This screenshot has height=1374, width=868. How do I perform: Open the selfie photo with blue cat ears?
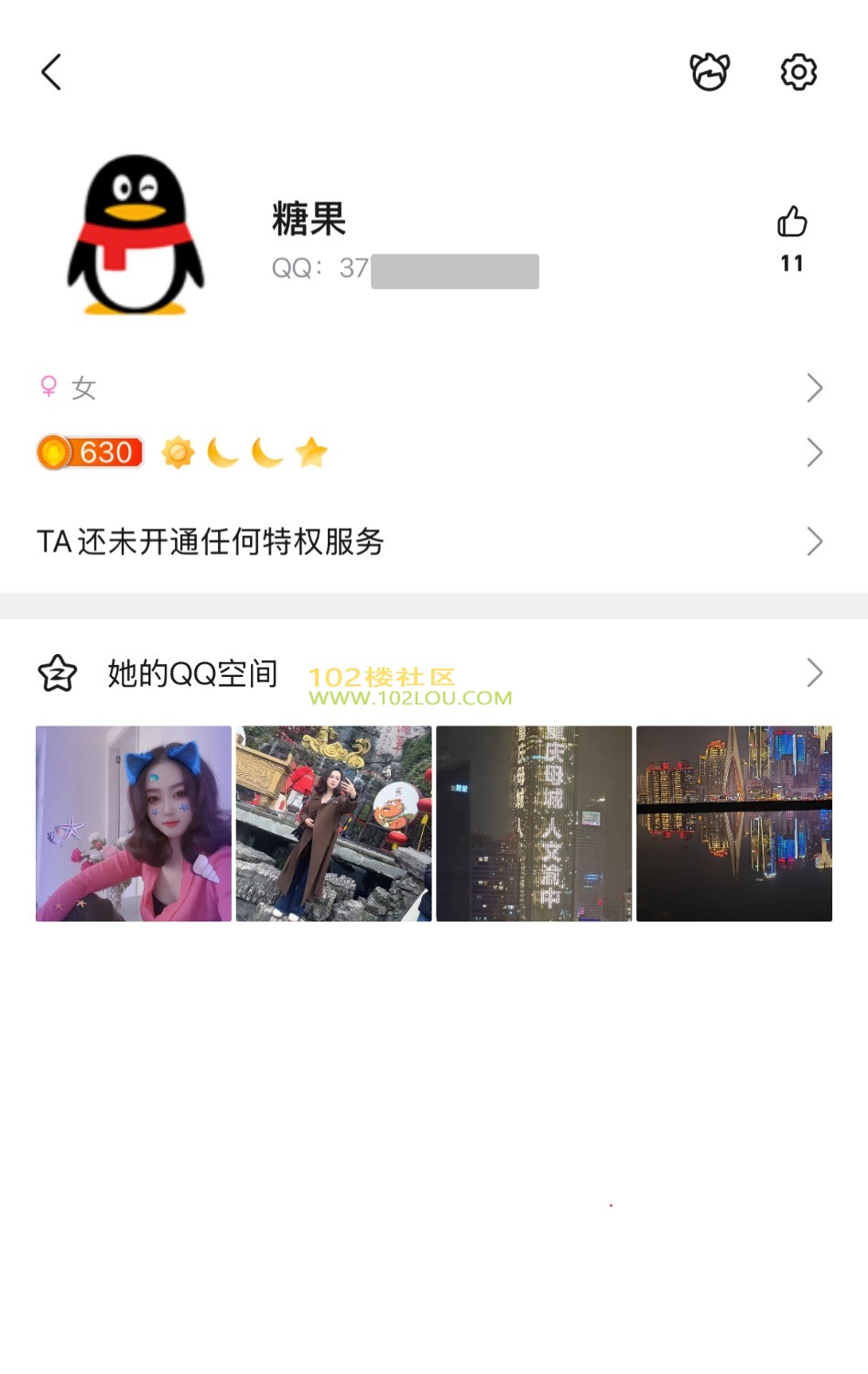point(134,823)
